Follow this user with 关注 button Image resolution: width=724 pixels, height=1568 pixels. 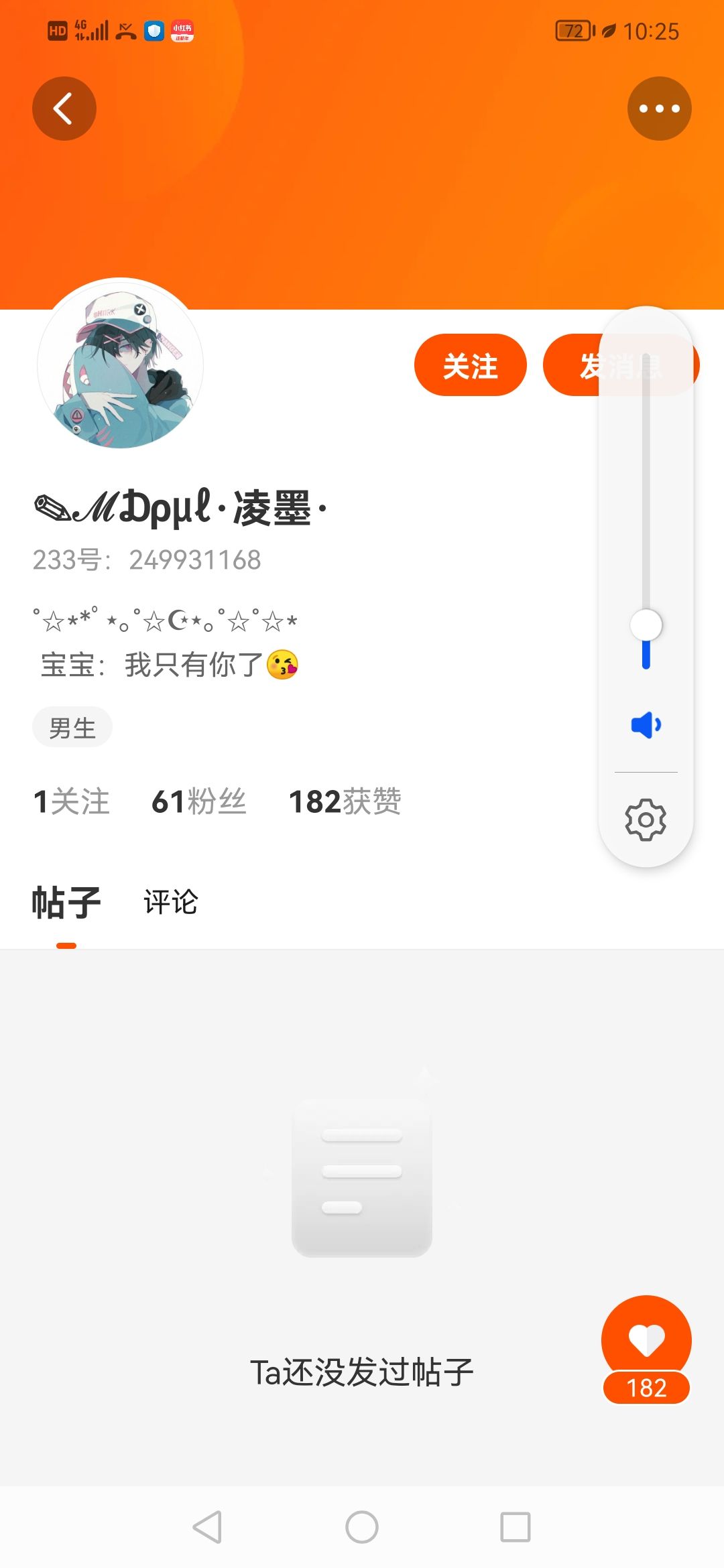pos(470,365)
